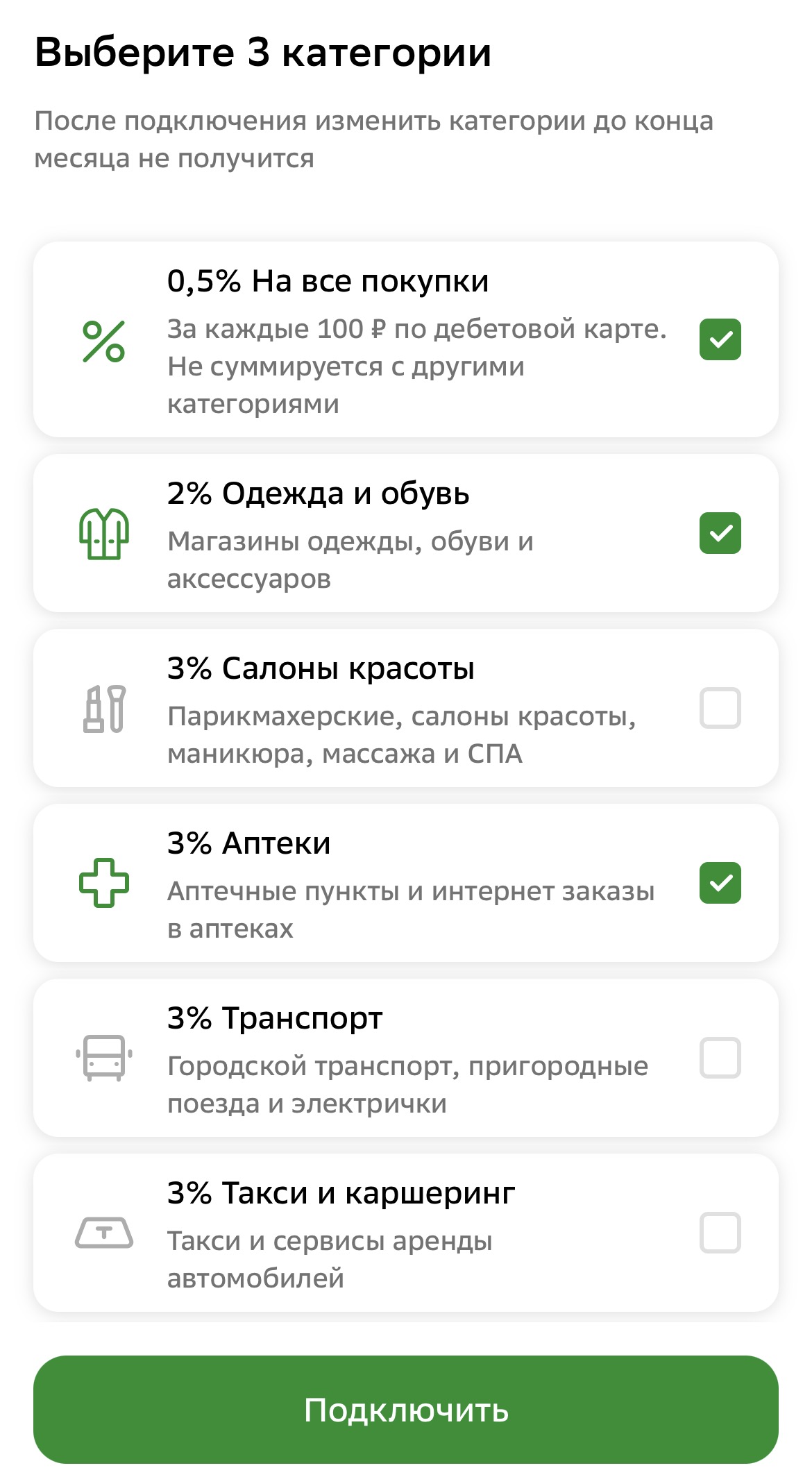Deselect the 2% Одежда и обувь category
Viewport: 812px width, 1477px height.
tap(720, 533)
